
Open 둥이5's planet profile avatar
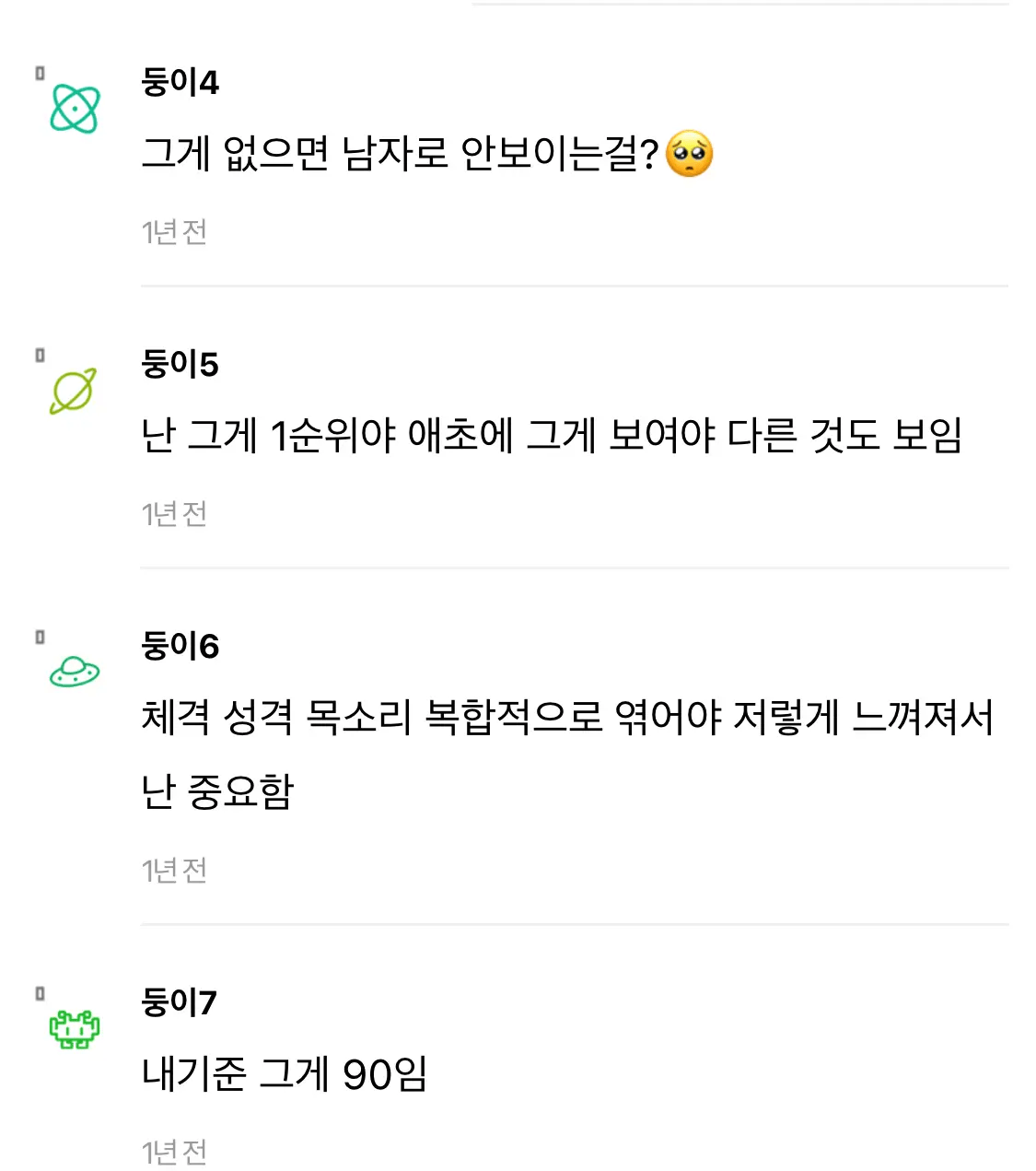click(x=73, y=391)
